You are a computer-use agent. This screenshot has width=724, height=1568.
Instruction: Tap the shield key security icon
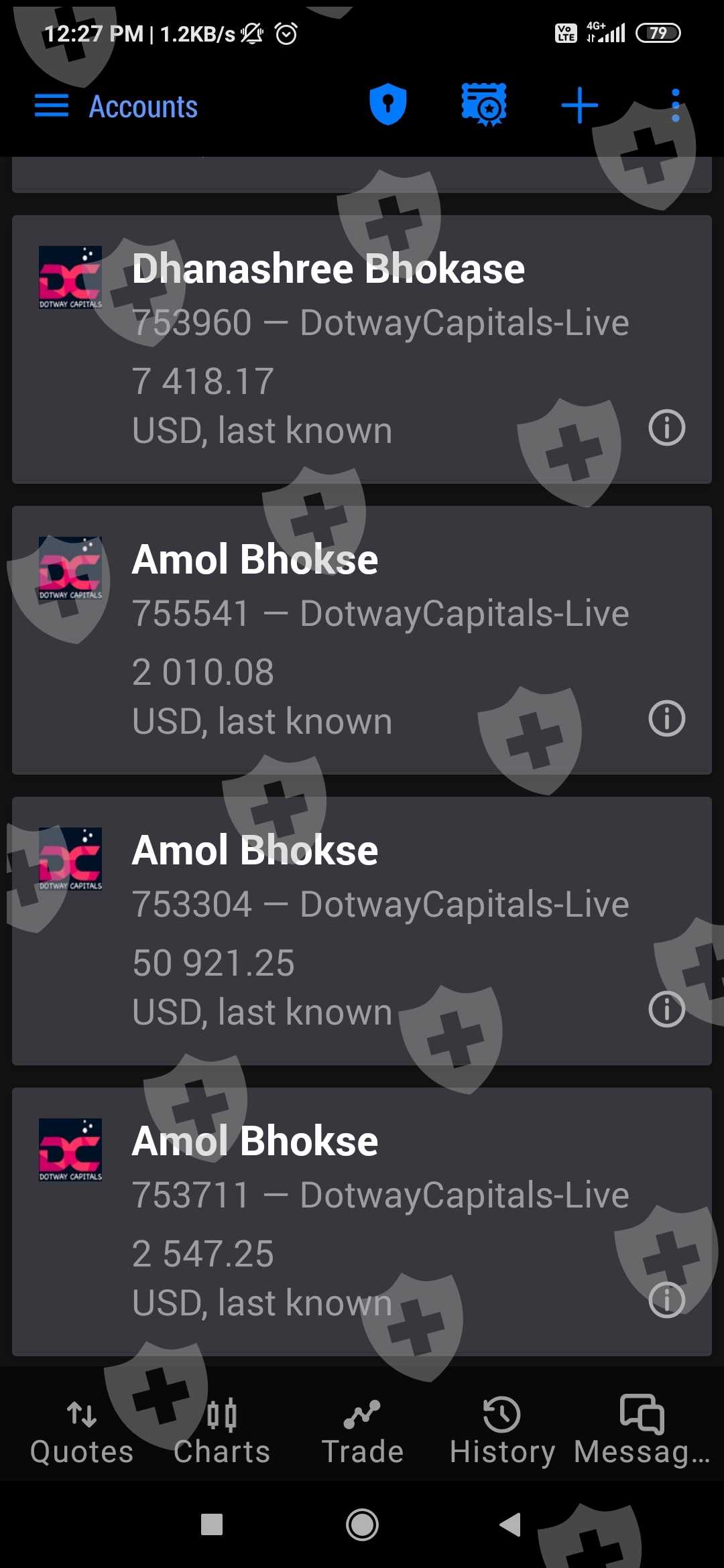388,105
